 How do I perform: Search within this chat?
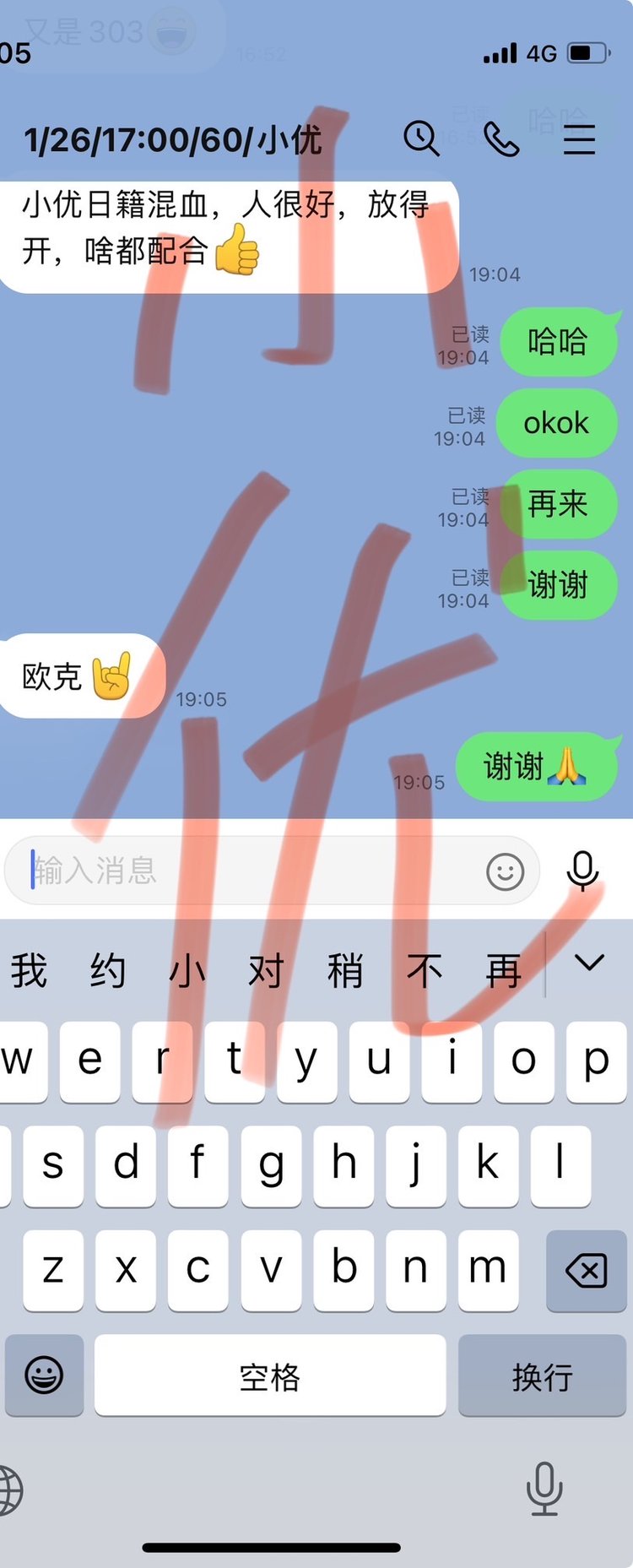coord(421,138)
